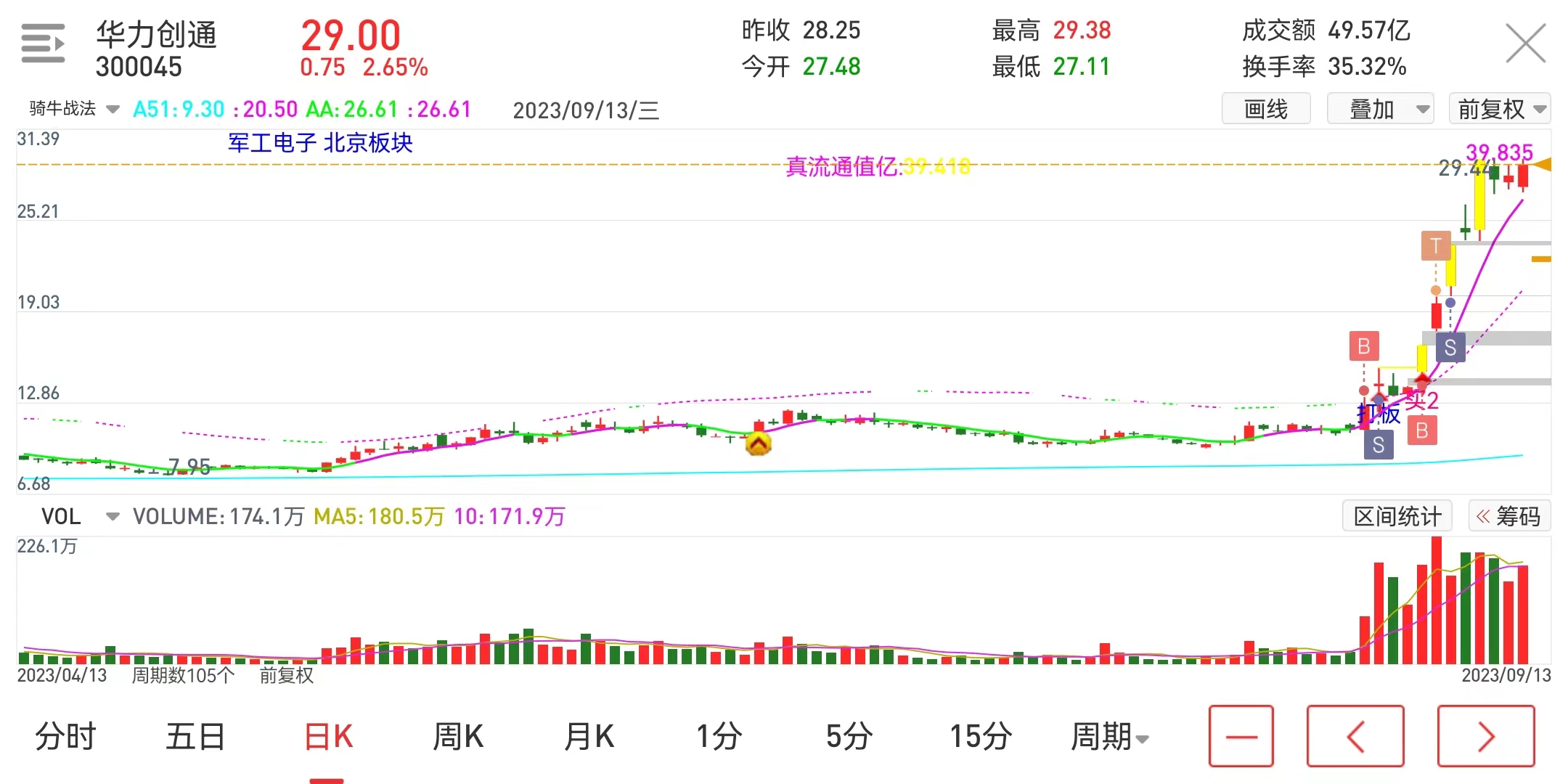This screenshot has width=1568, height=784.
Task: Switch to the 月K monthly chart
Action: pyautogui.click(x=589, y=737)
